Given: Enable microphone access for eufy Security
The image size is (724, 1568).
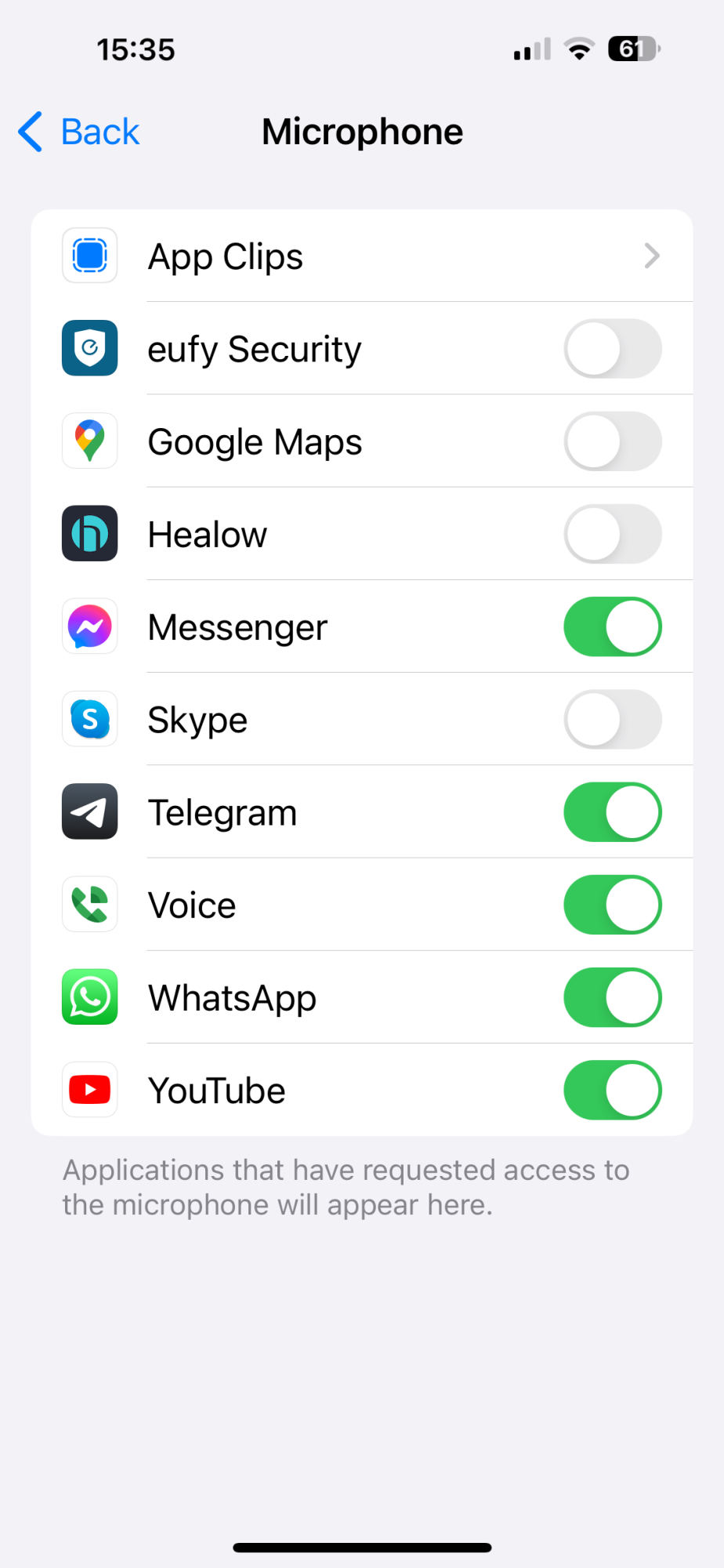Looking at the screenshot, I should [612, 349].
